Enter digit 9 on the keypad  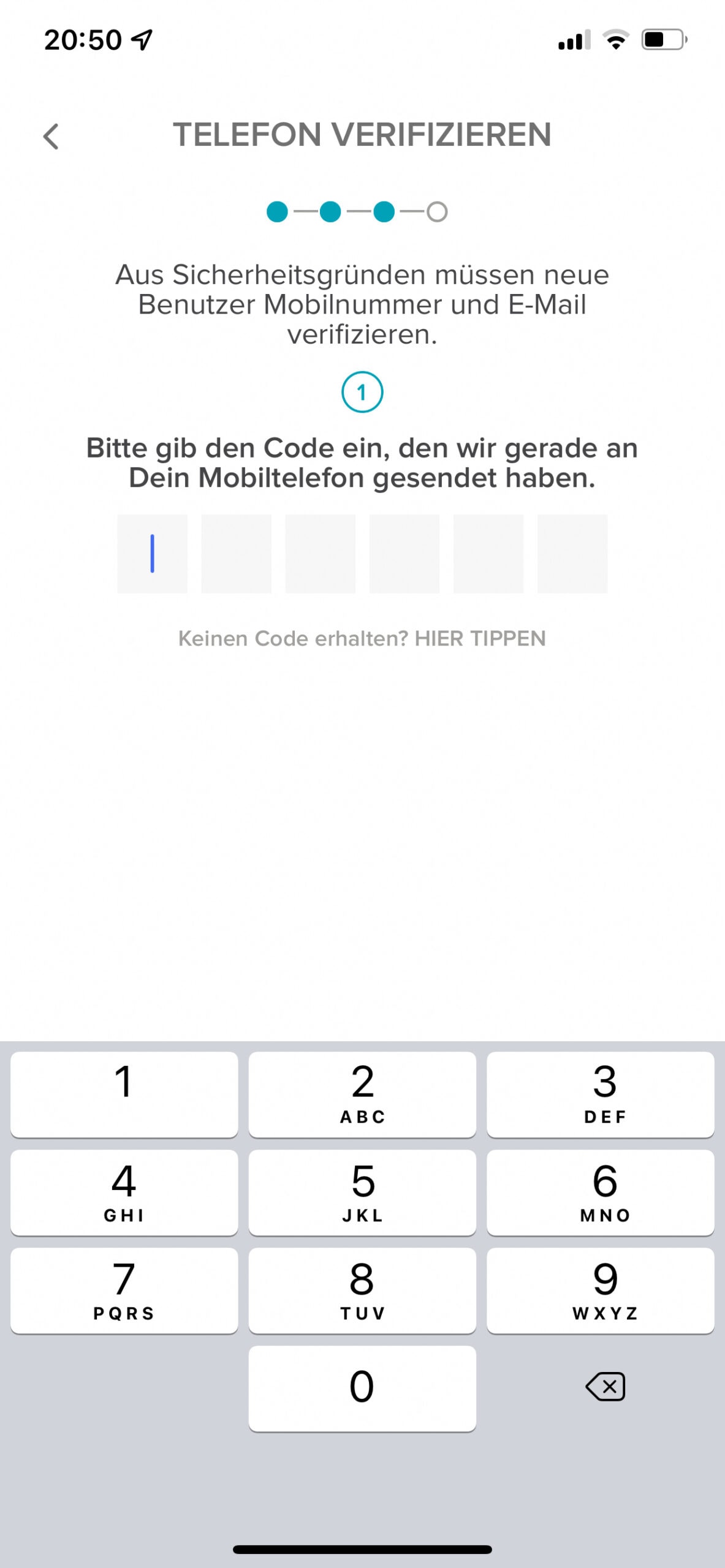601,1291
